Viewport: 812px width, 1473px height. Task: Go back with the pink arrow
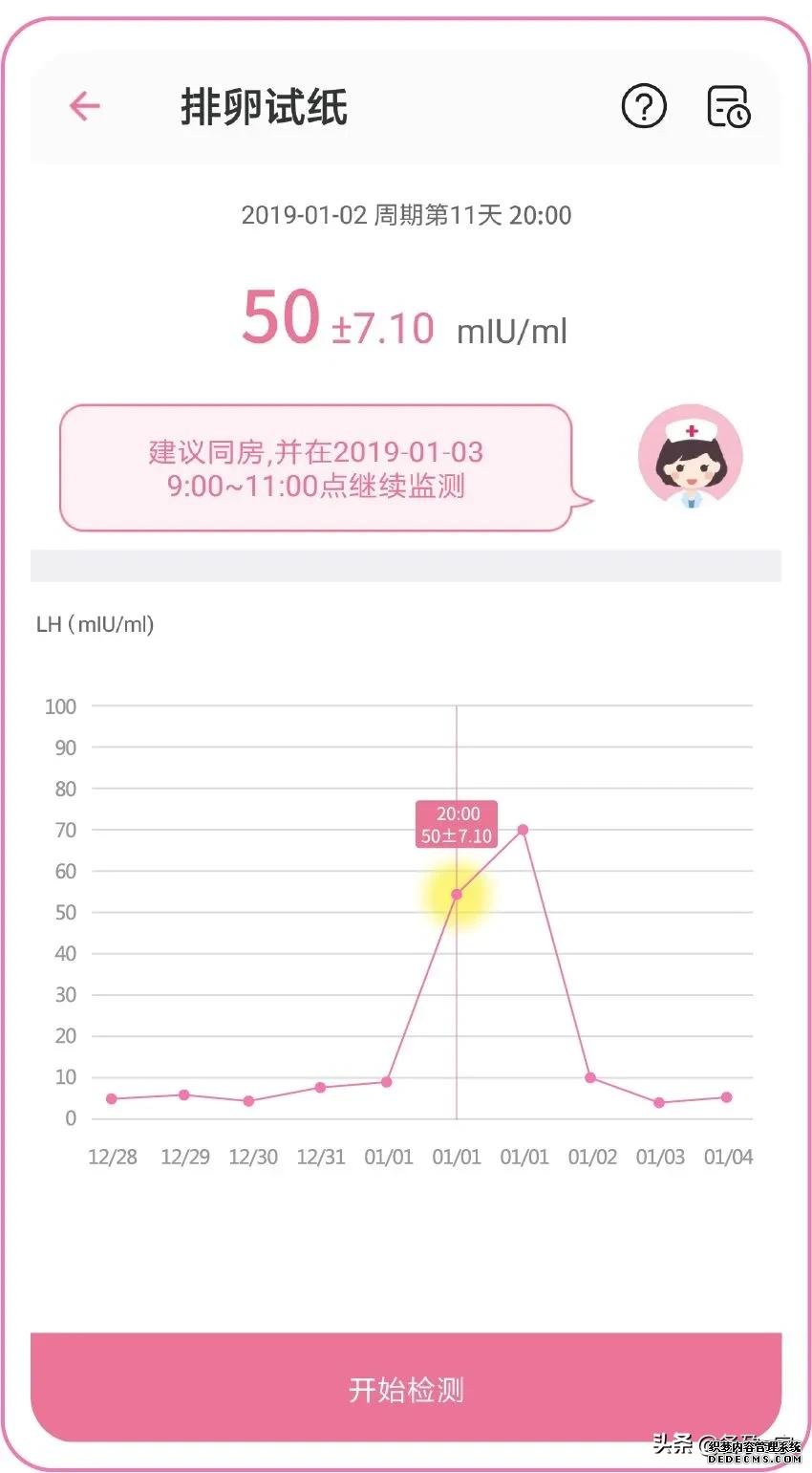point(84,106)
